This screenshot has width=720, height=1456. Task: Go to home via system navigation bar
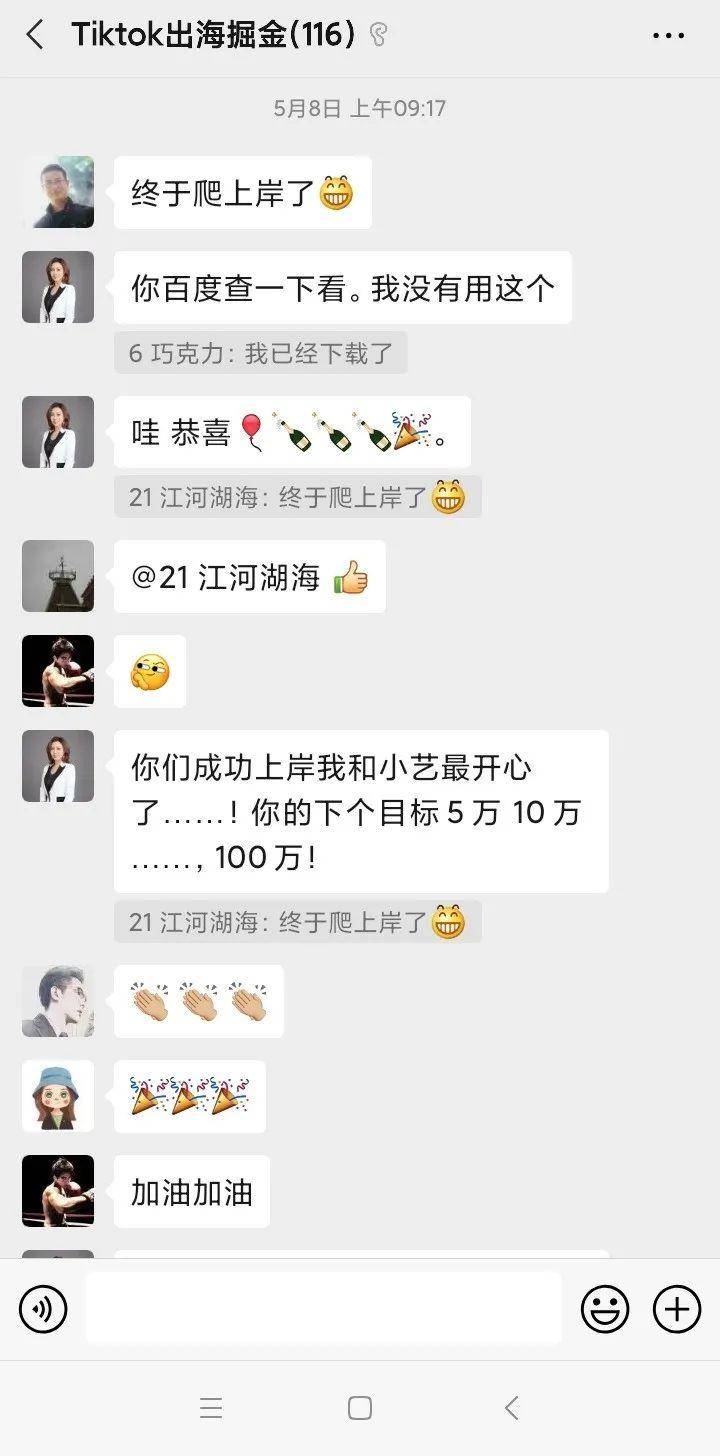point(360,1409)
